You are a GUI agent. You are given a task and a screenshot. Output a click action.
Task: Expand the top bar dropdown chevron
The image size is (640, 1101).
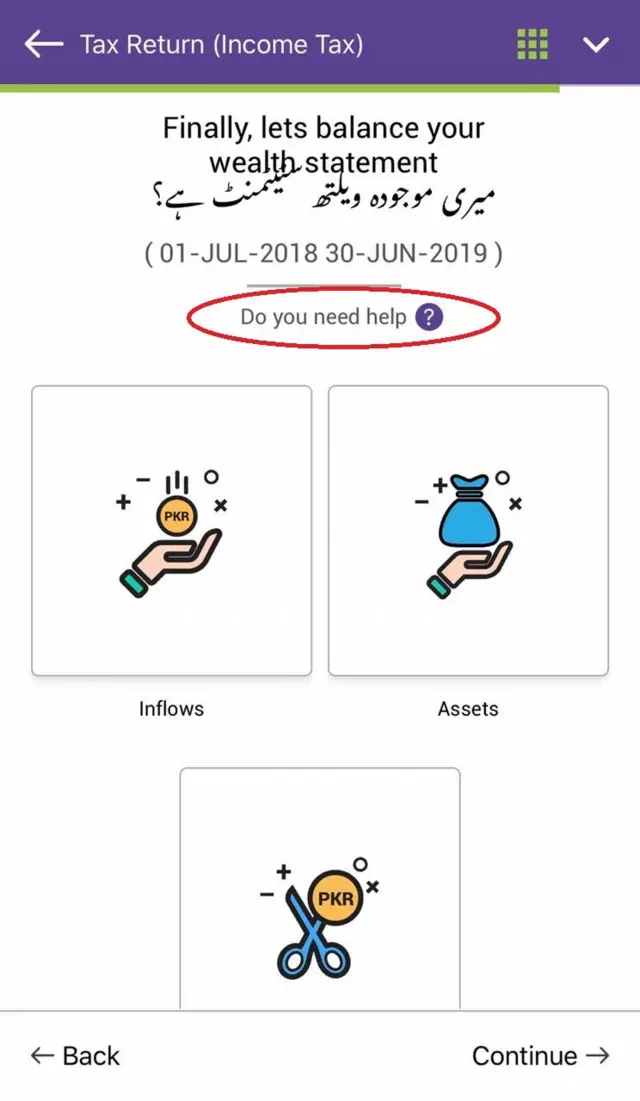[x=597, y=45]
